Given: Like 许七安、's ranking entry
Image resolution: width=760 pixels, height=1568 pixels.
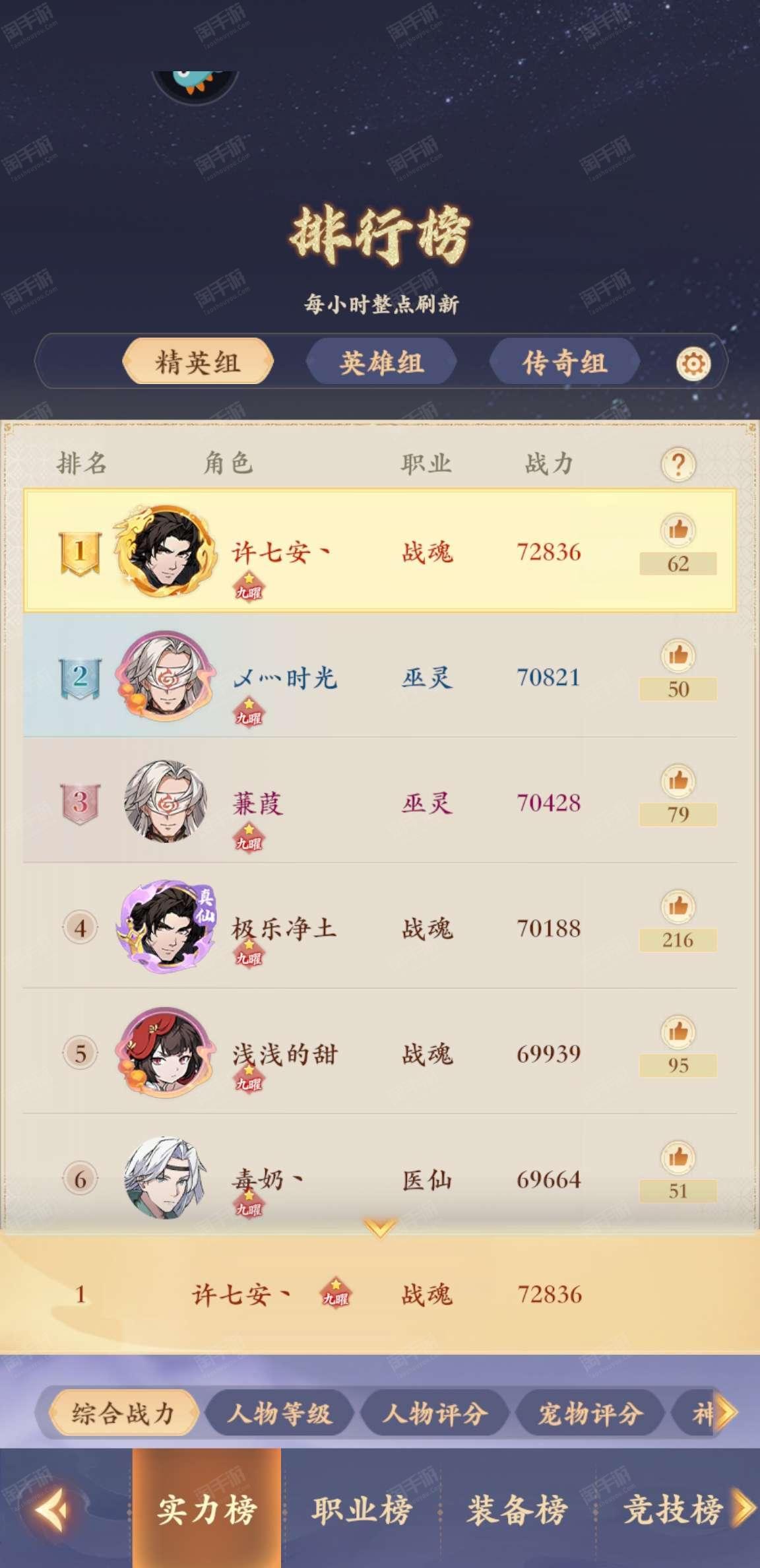Looking at the screenshot, I should (x=678, y=530).
